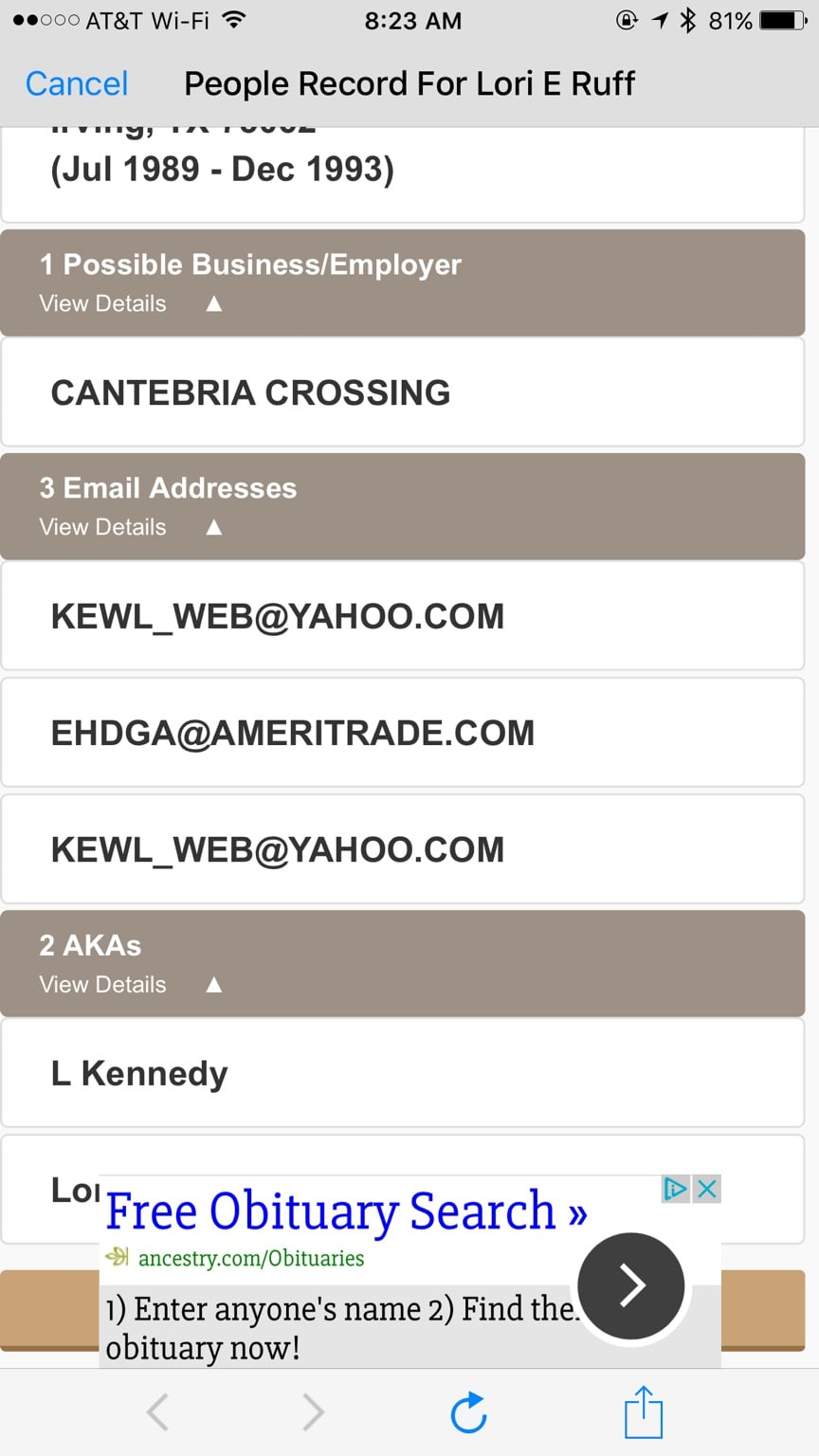Open the Free Obituary Search ad
The image size is (819, 1456).
pyautogui.click(x=345, y=1212)
